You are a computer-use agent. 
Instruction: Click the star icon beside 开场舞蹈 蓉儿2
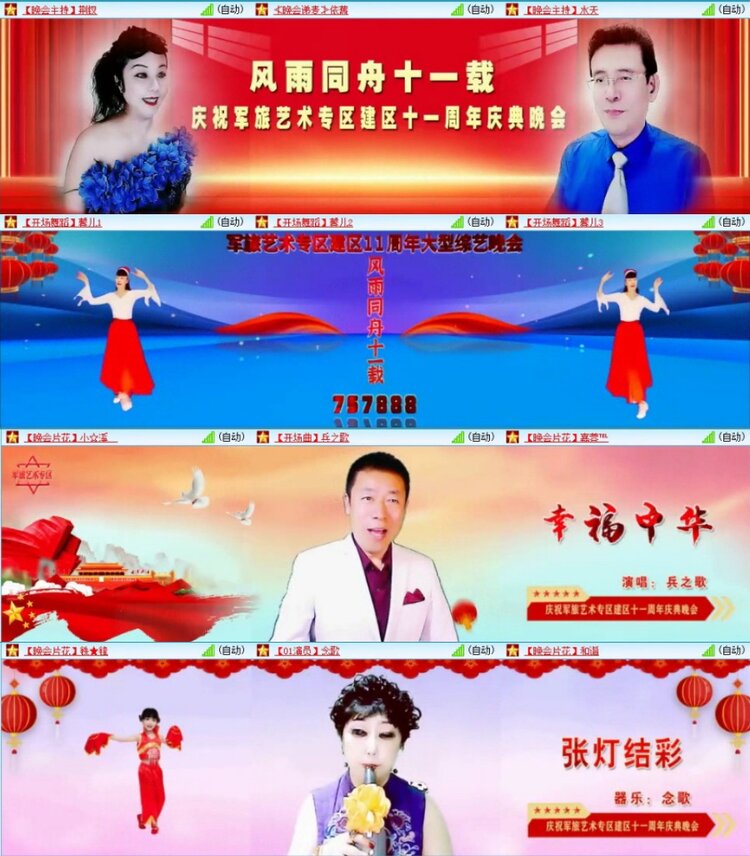click(x=262, y=219)
